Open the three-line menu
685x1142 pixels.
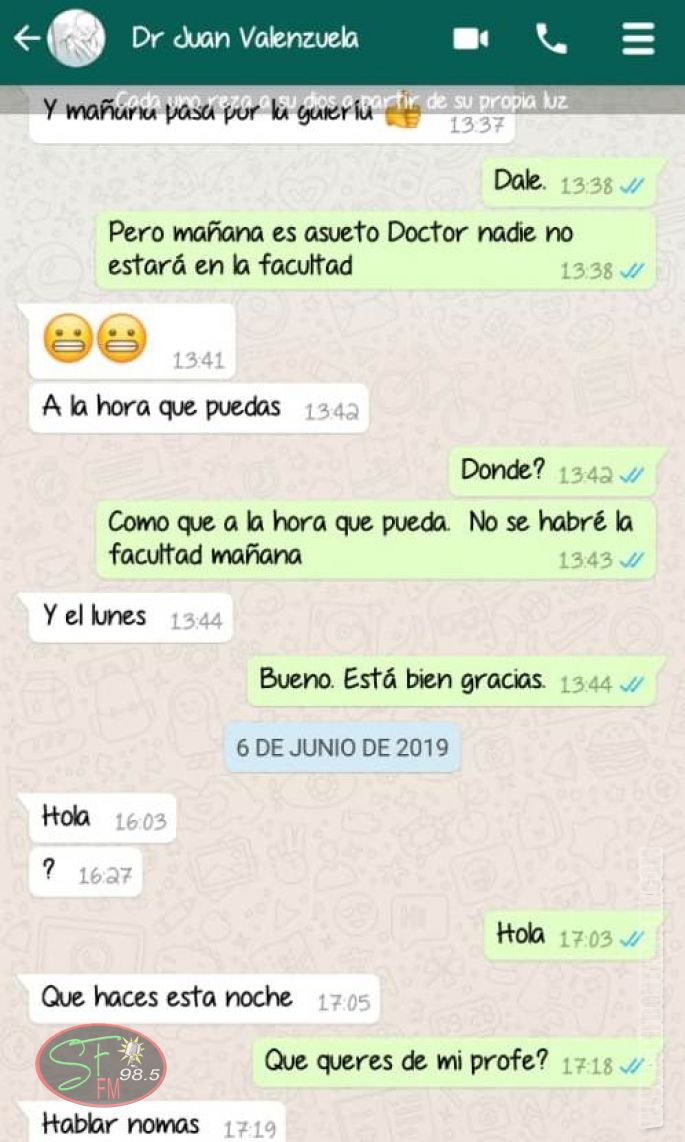638,39
